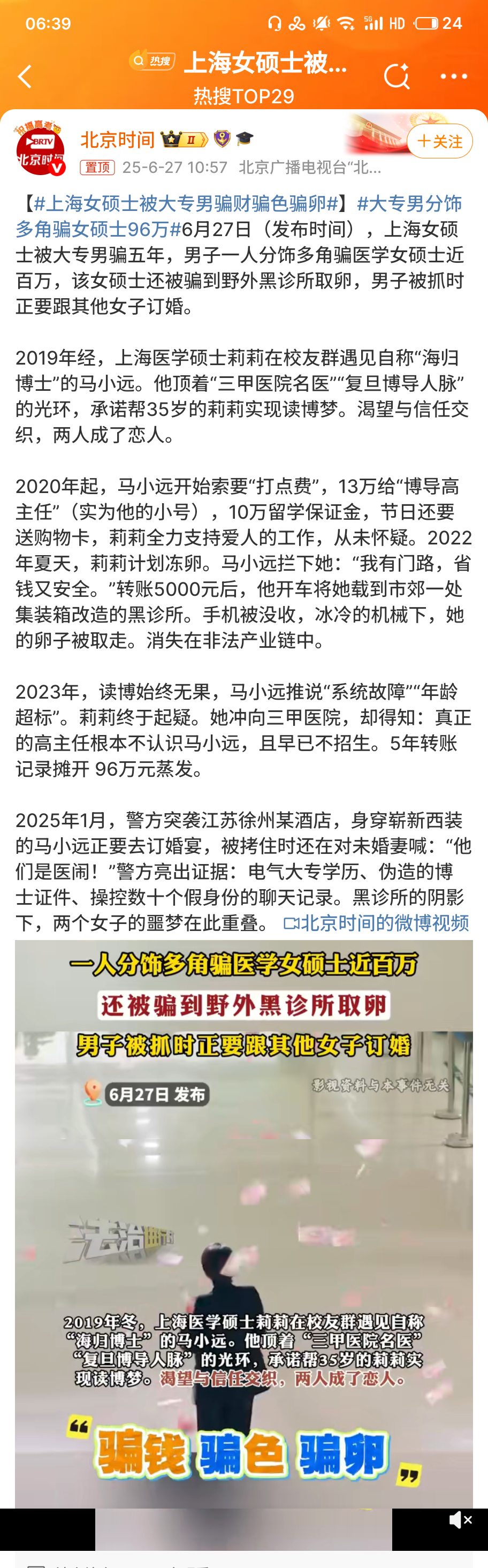488x1568 pixels.
Task: Go back using the header arrow
Action: coord(25,77)
